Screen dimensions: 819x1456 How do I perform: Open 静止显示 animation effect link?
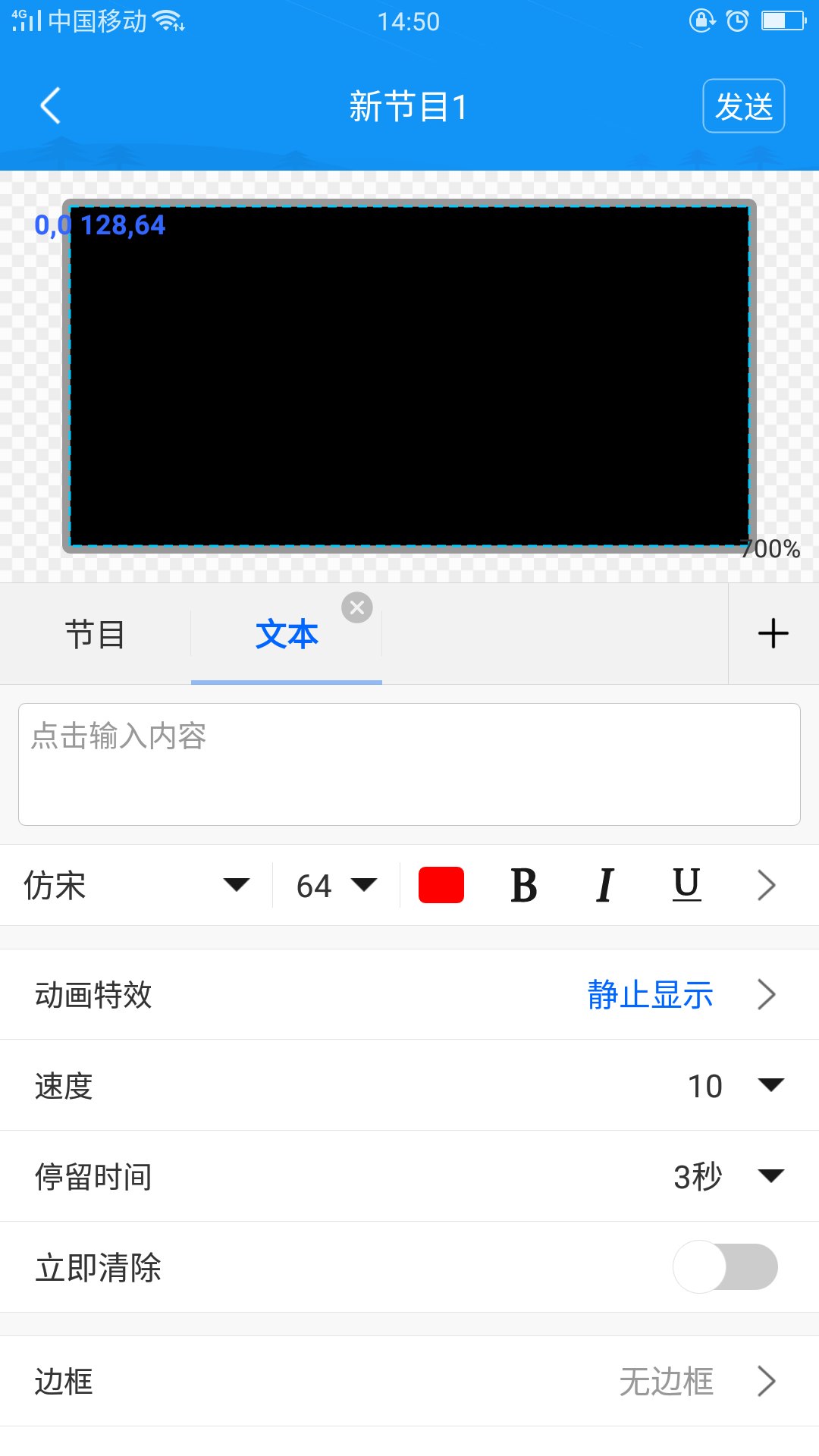(x=648, y=994)
